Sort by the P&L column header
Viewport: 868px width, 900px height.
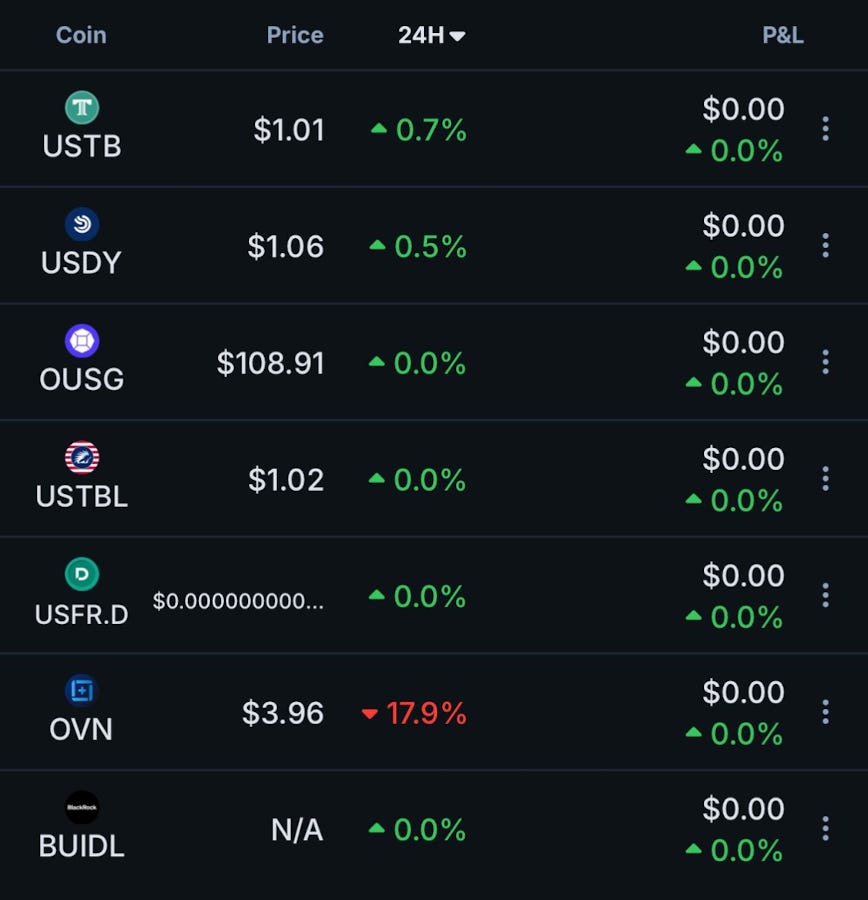click(x=782, y=35)
